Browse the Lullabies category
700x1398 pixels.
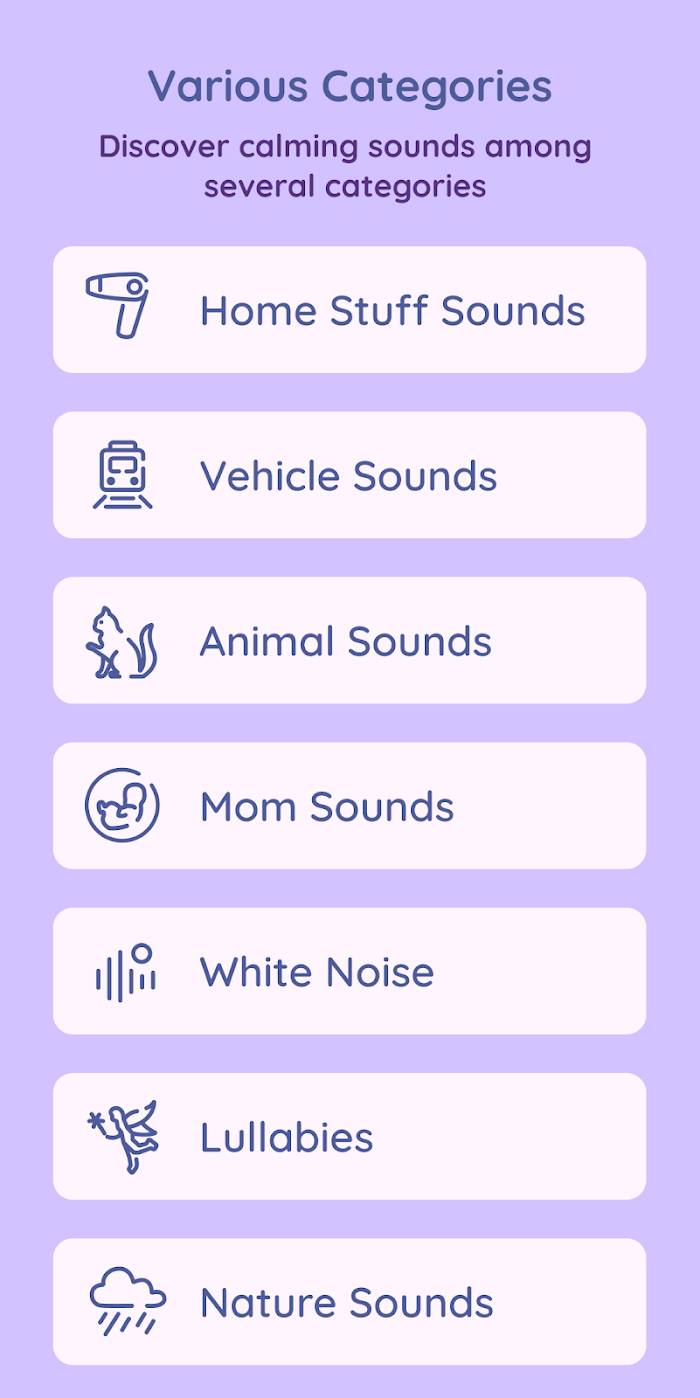[349, 1136]
